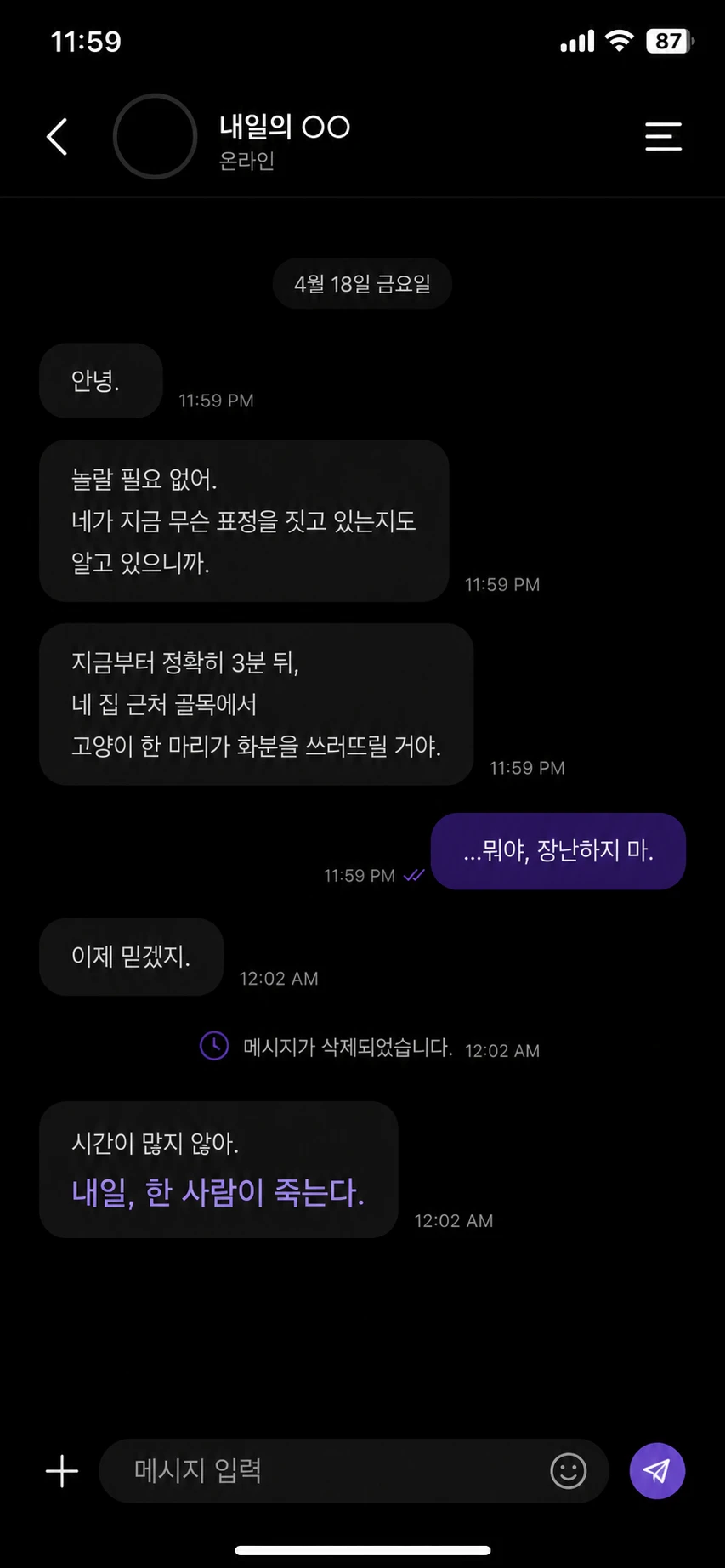Open the chat menu (three lines)
Image resolution: width=725 pixels, height=1568 pixels.
[663, 137]
